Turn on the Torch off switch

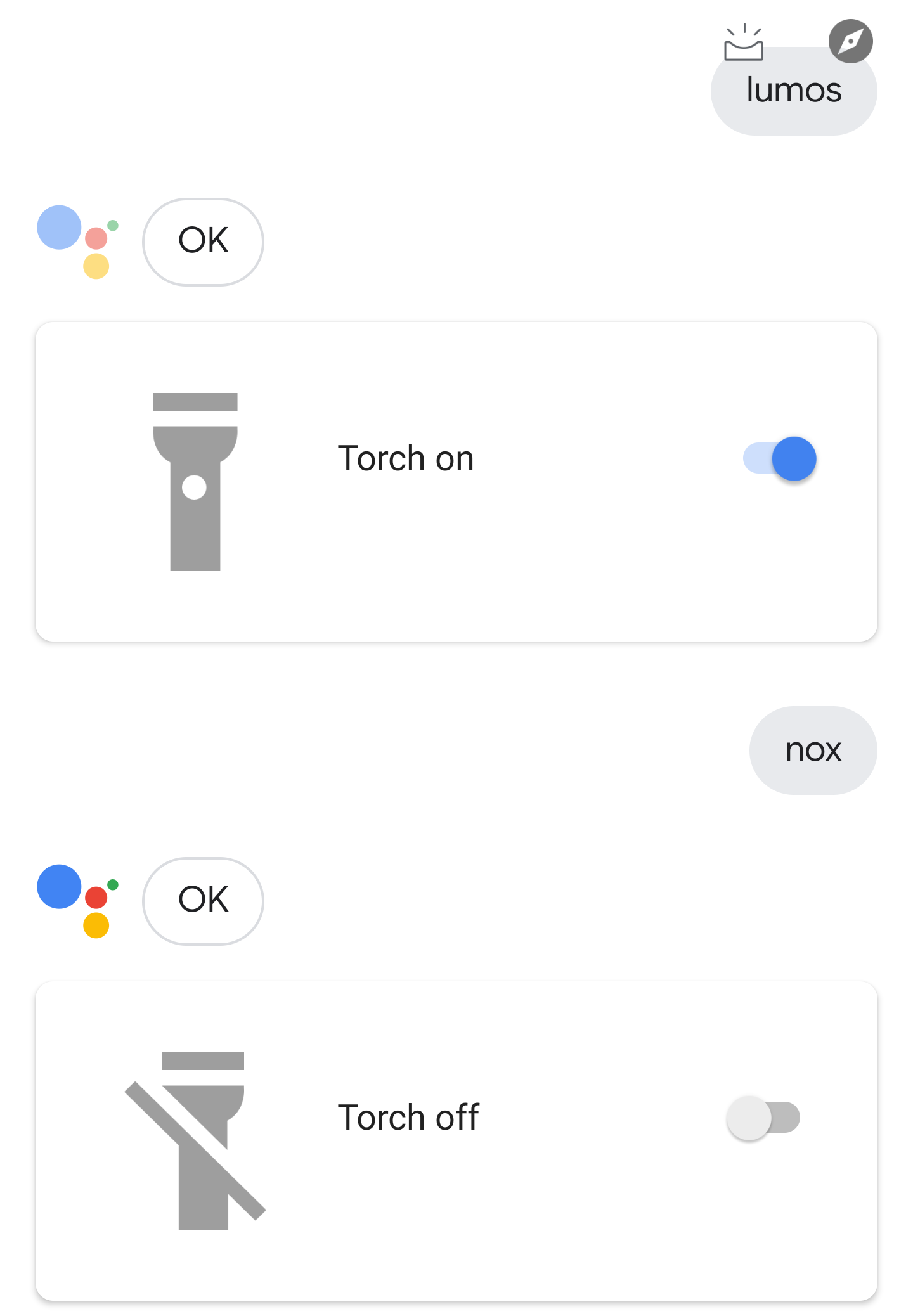coord(763,1118)
